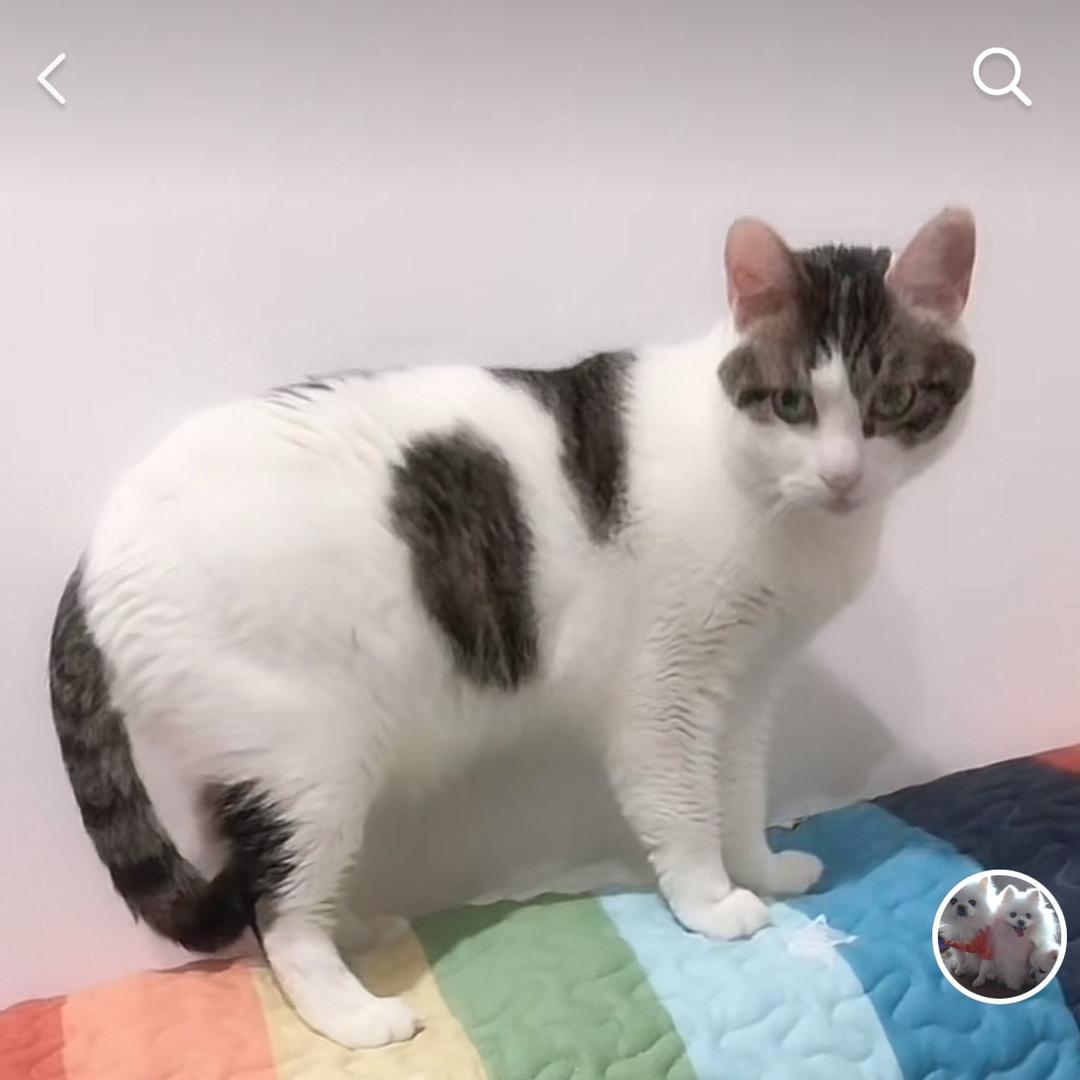Open search with the magnifier icon

pos(1001,76)
